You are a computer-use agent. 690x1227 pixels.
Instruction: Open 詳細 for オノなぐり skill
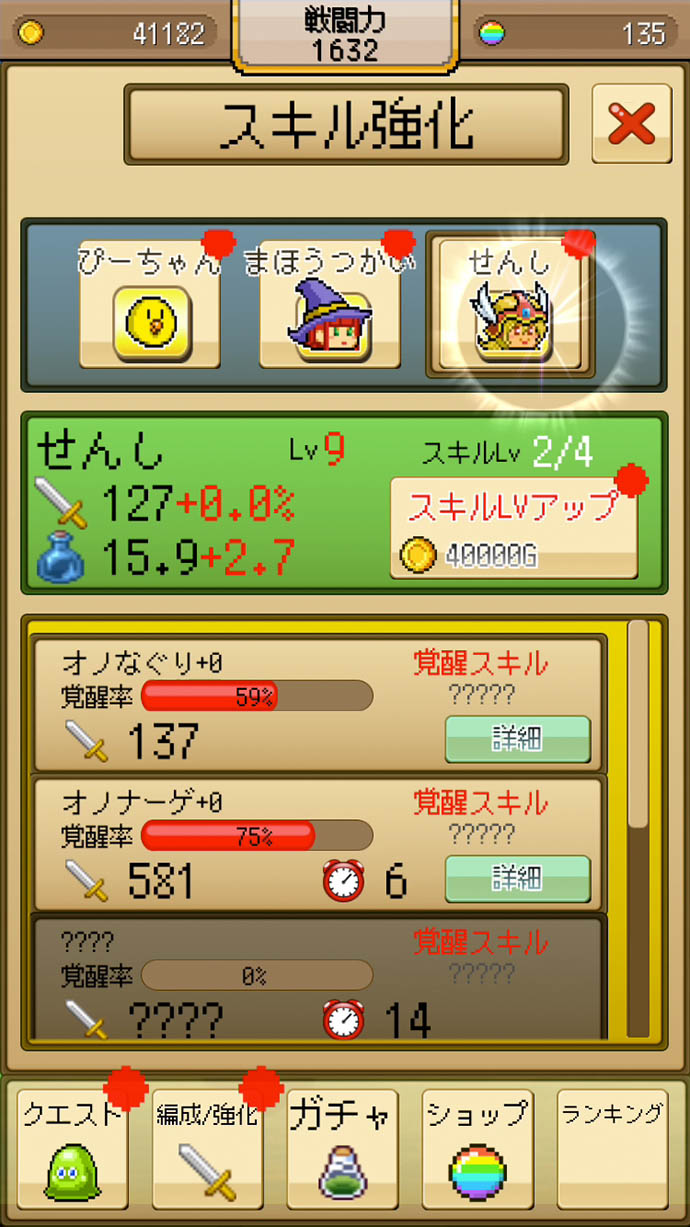pos(517,739)
